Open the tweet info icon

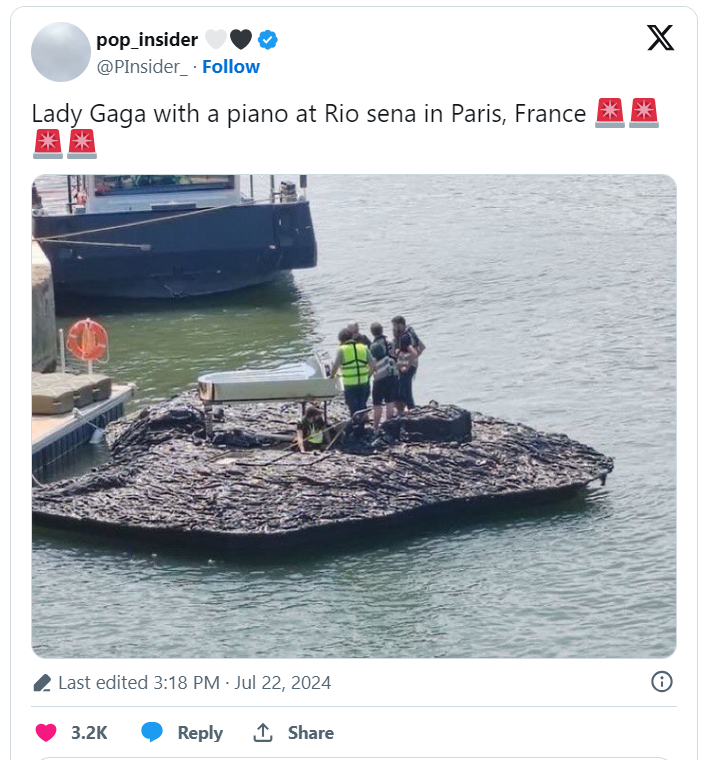pos(661,682)
